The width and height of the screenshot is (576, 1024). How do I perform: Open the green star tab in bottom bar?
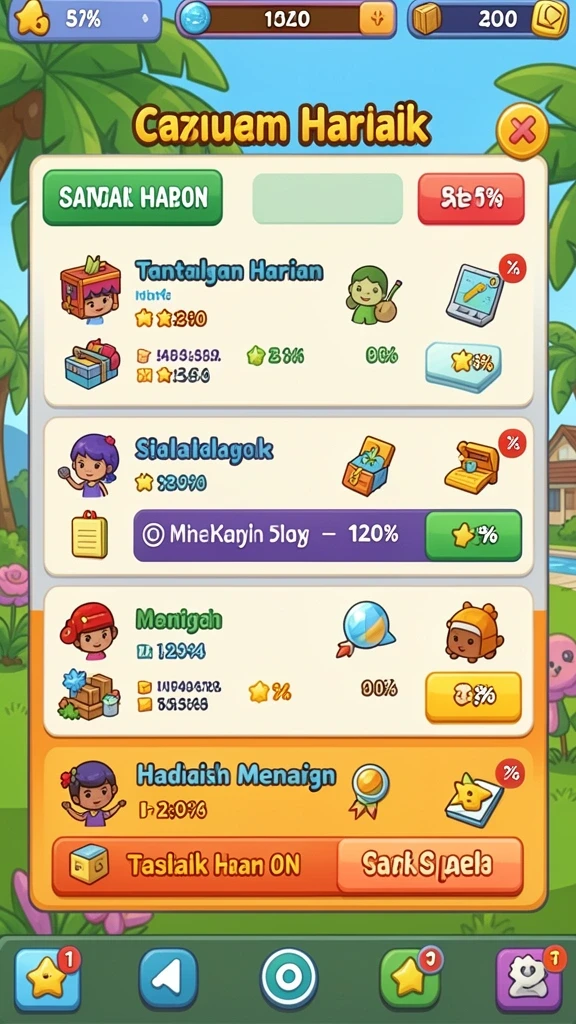point(410,980)
